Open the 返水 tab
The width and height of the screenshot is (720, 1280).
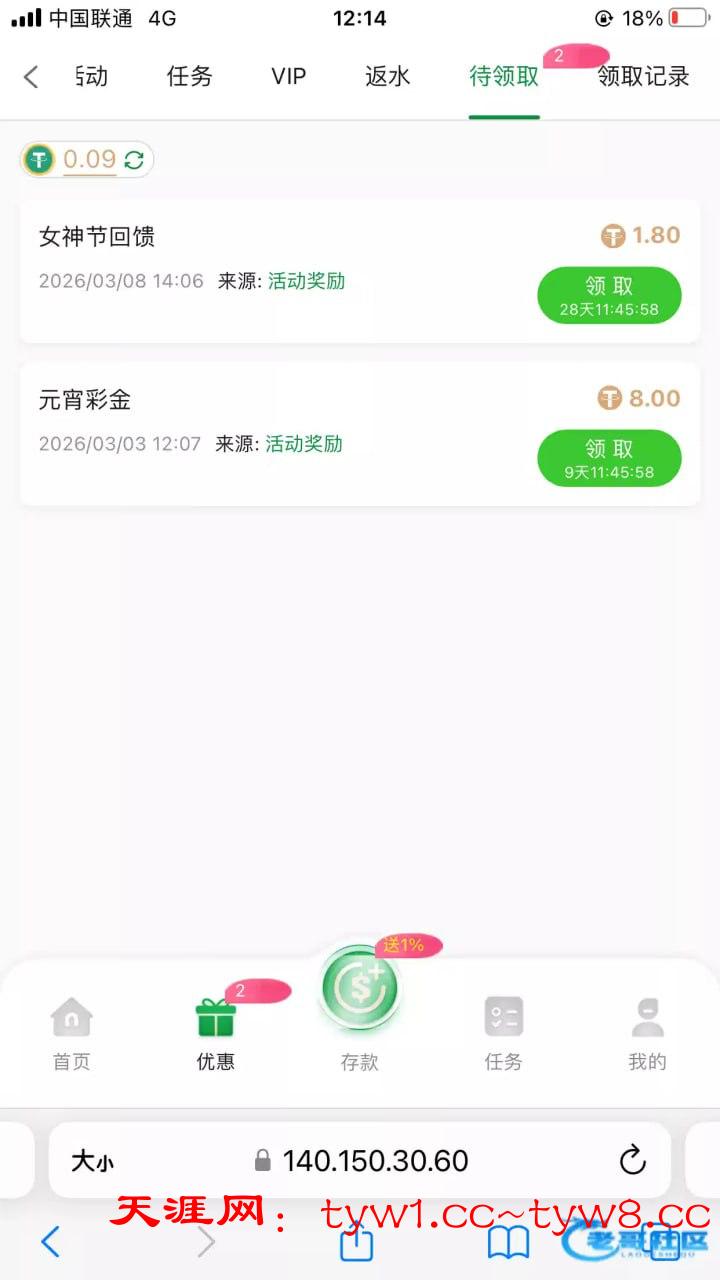tap(387, 76)
